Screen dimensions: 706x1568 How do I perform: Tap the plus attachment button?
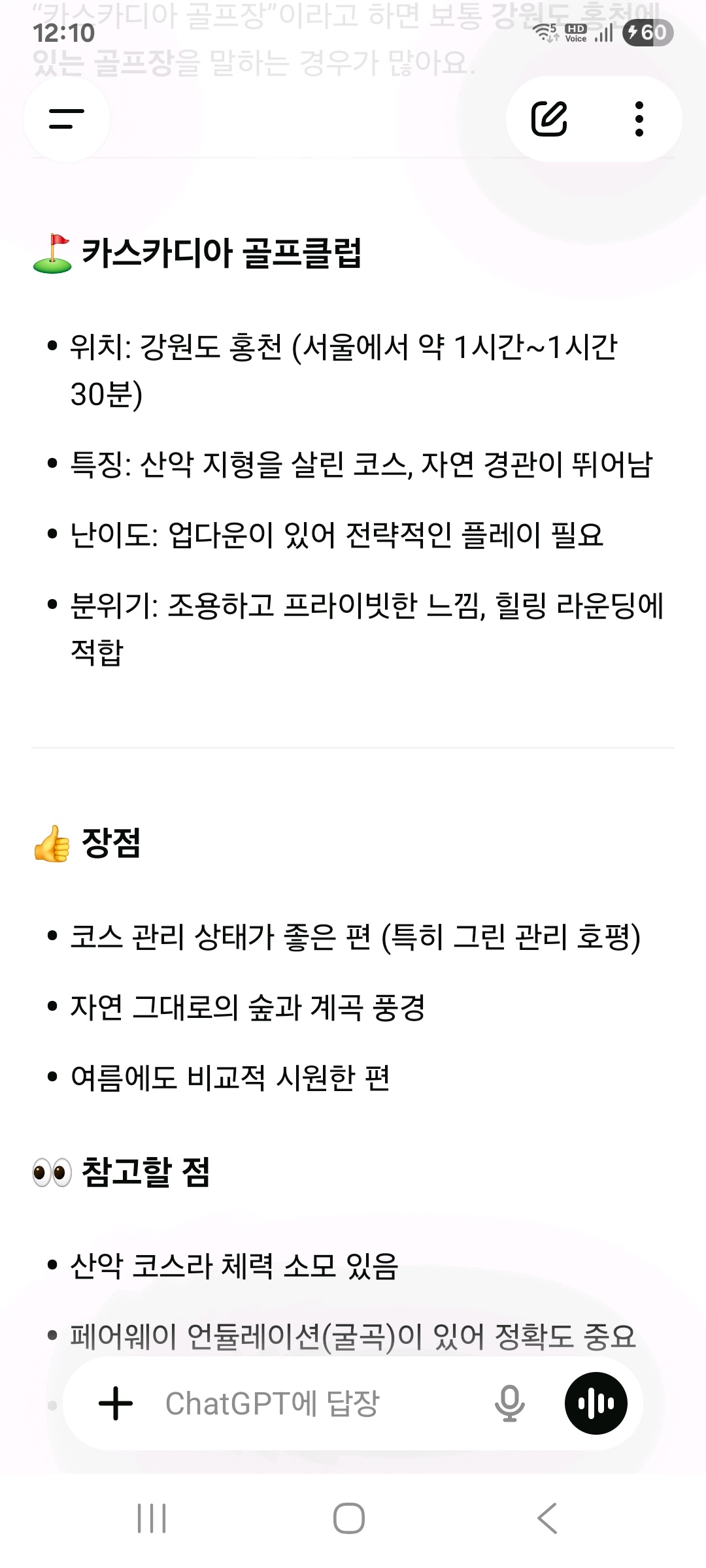pyautogui.click(x=116, y=1403)
